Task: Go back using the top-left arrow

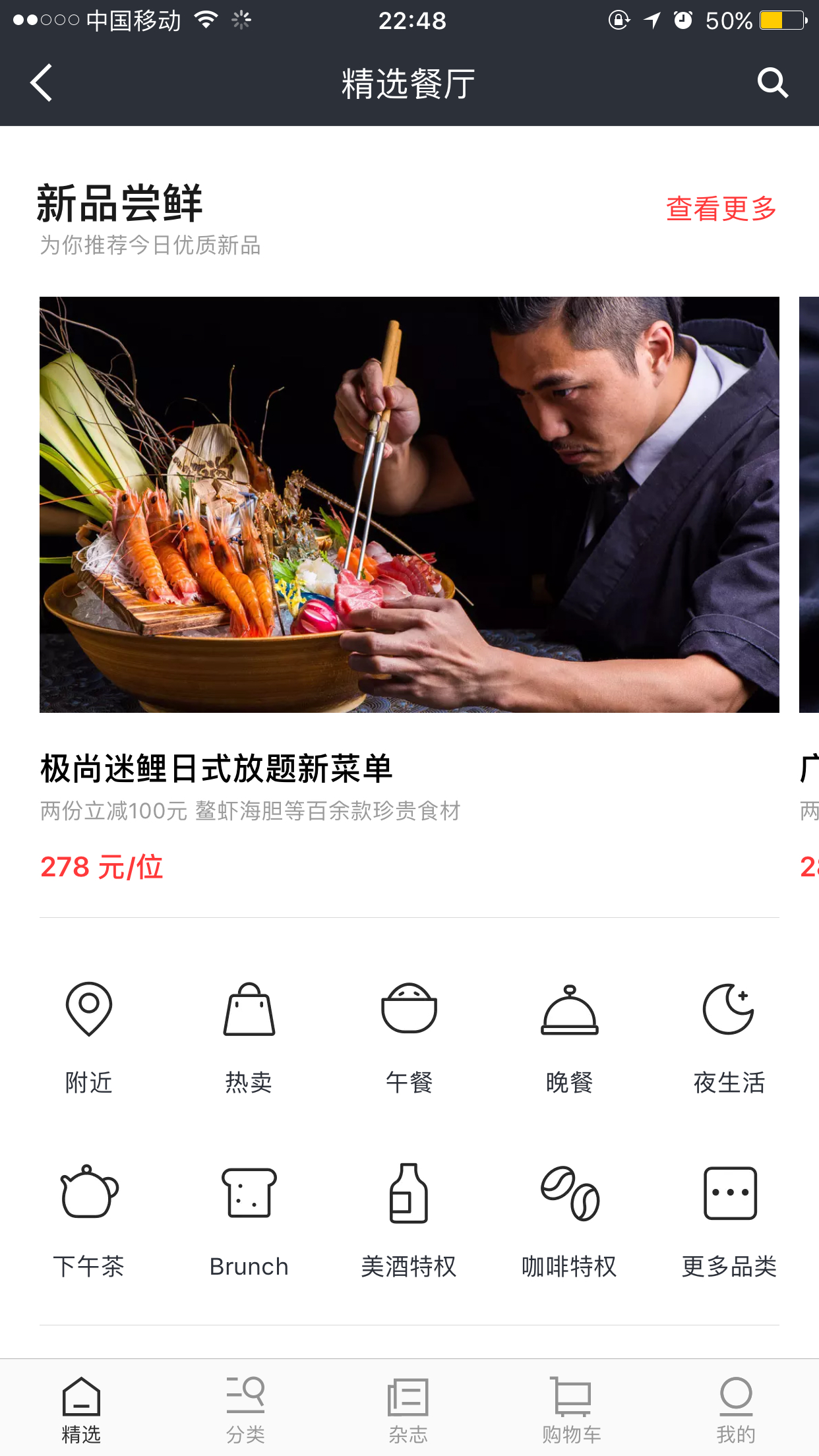Action: 41,83
